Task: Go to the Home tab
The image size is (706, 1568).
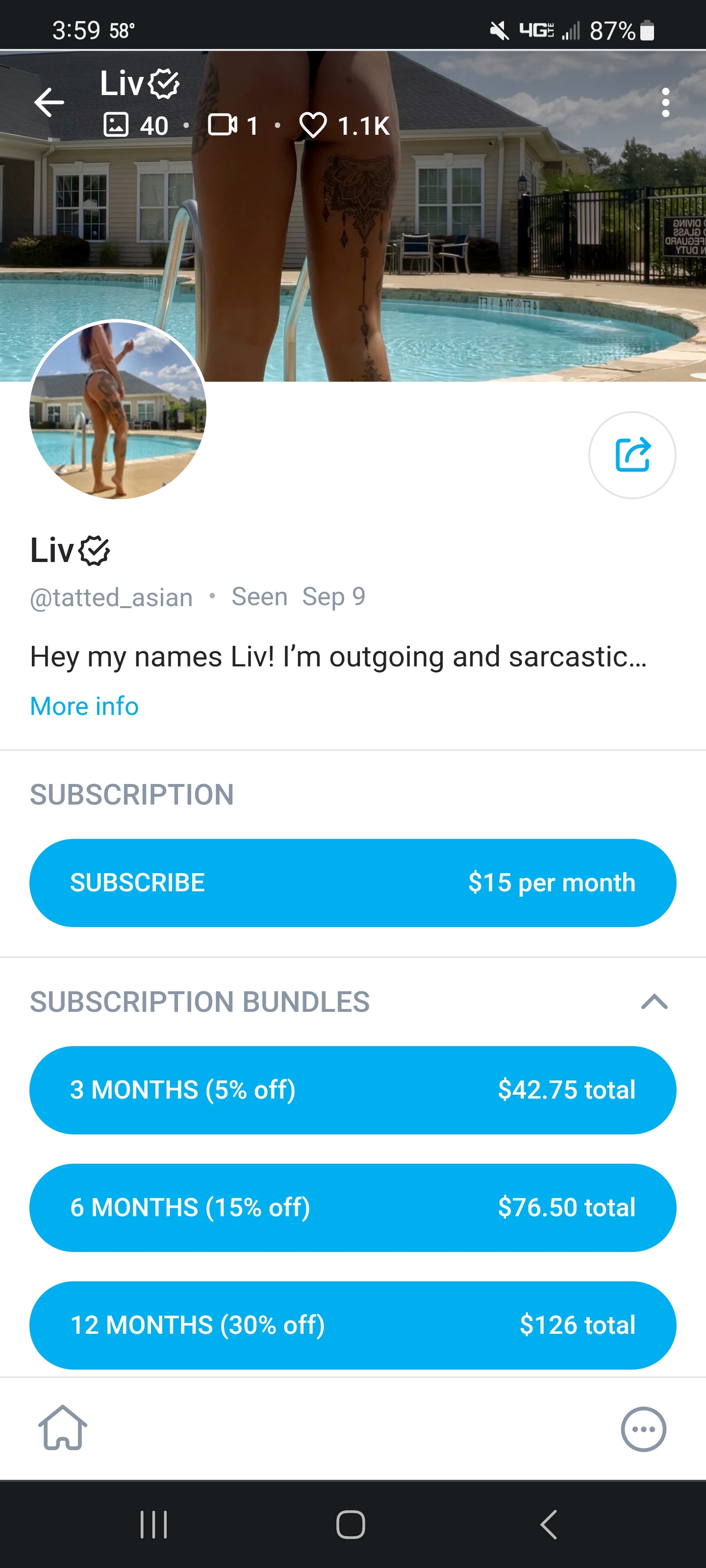Action: tap(63, 1428)
